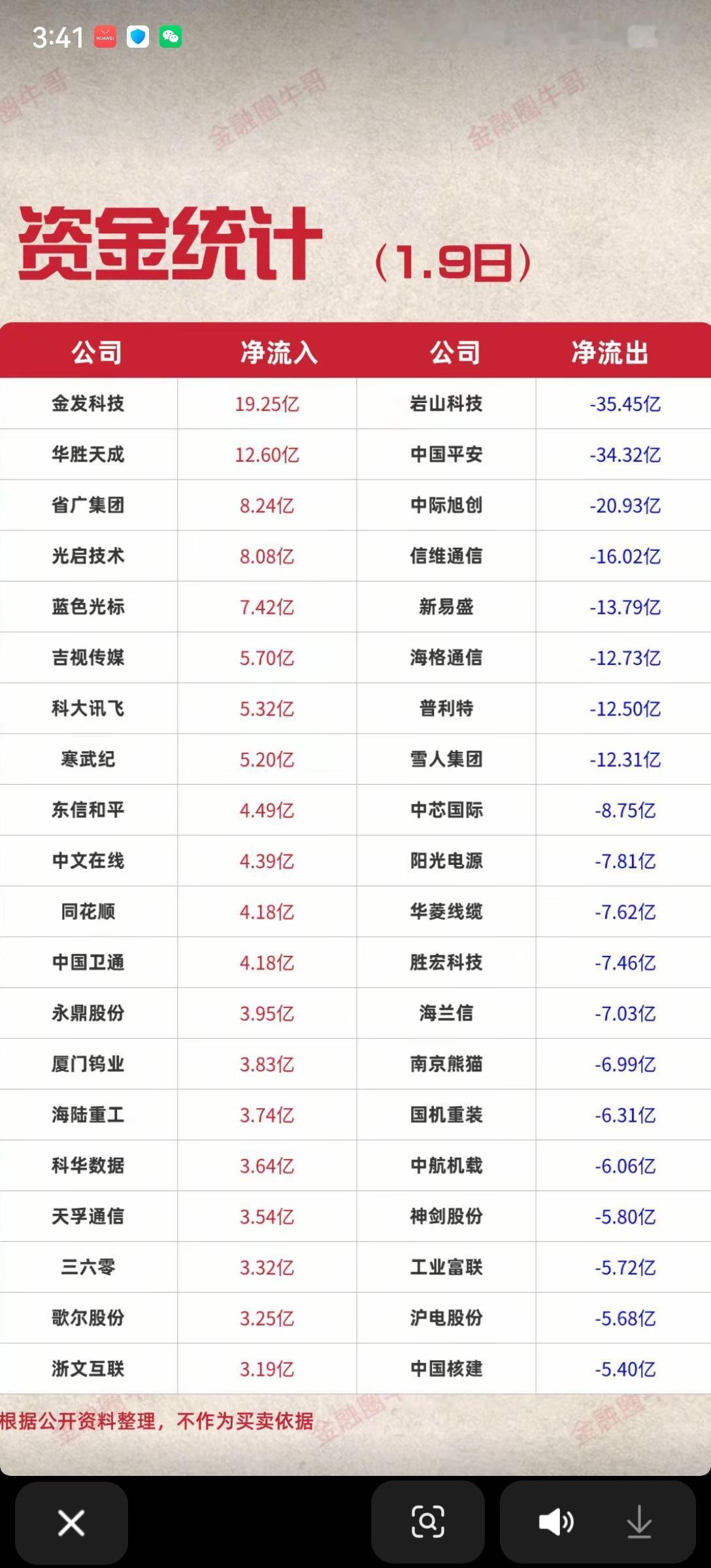Tap the 3:41 time display
Image resolution: width=711 pixels, height=1568 pixels.
click(x=56, y=37)
